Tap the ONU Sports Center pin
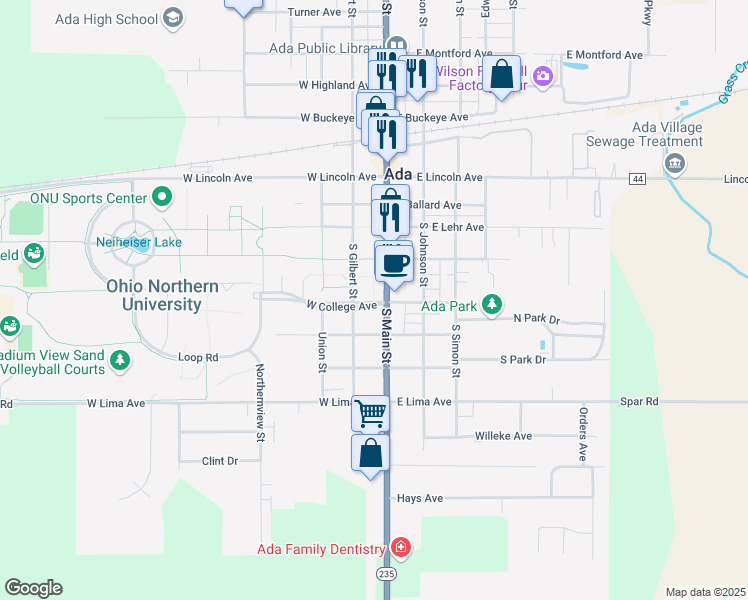 [x=162, y=197]
